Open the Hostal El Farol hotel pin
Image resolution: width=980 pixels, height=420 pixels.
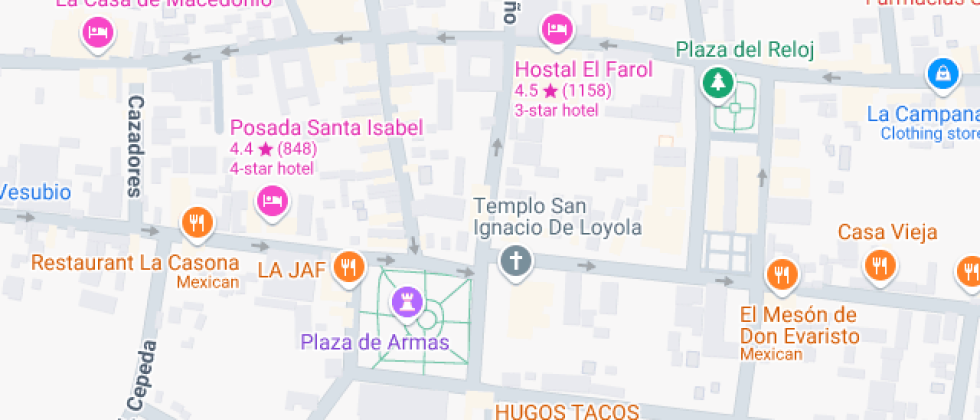[556, 30]
